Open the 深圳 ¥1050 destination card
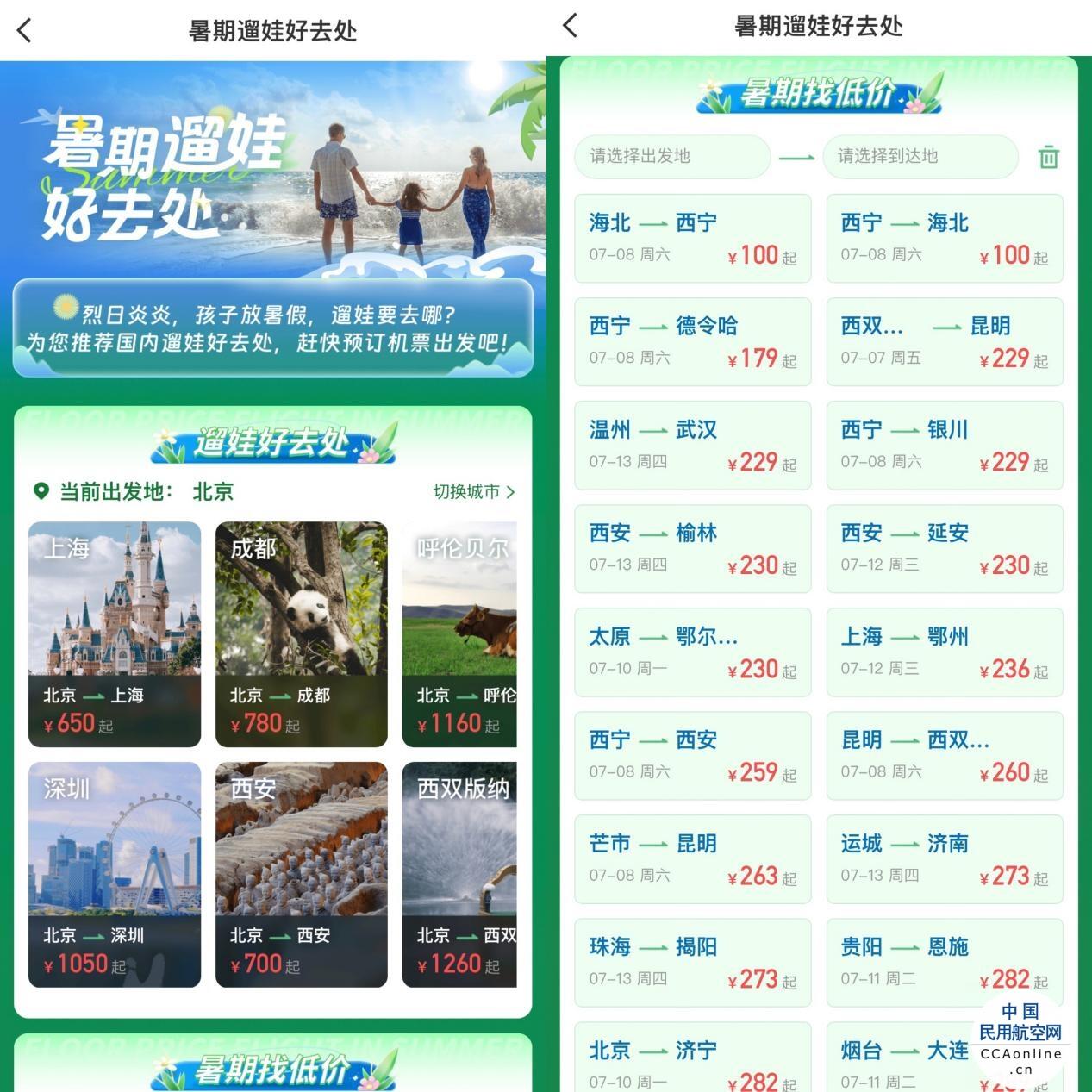1092x1092 pixels. 115,874
